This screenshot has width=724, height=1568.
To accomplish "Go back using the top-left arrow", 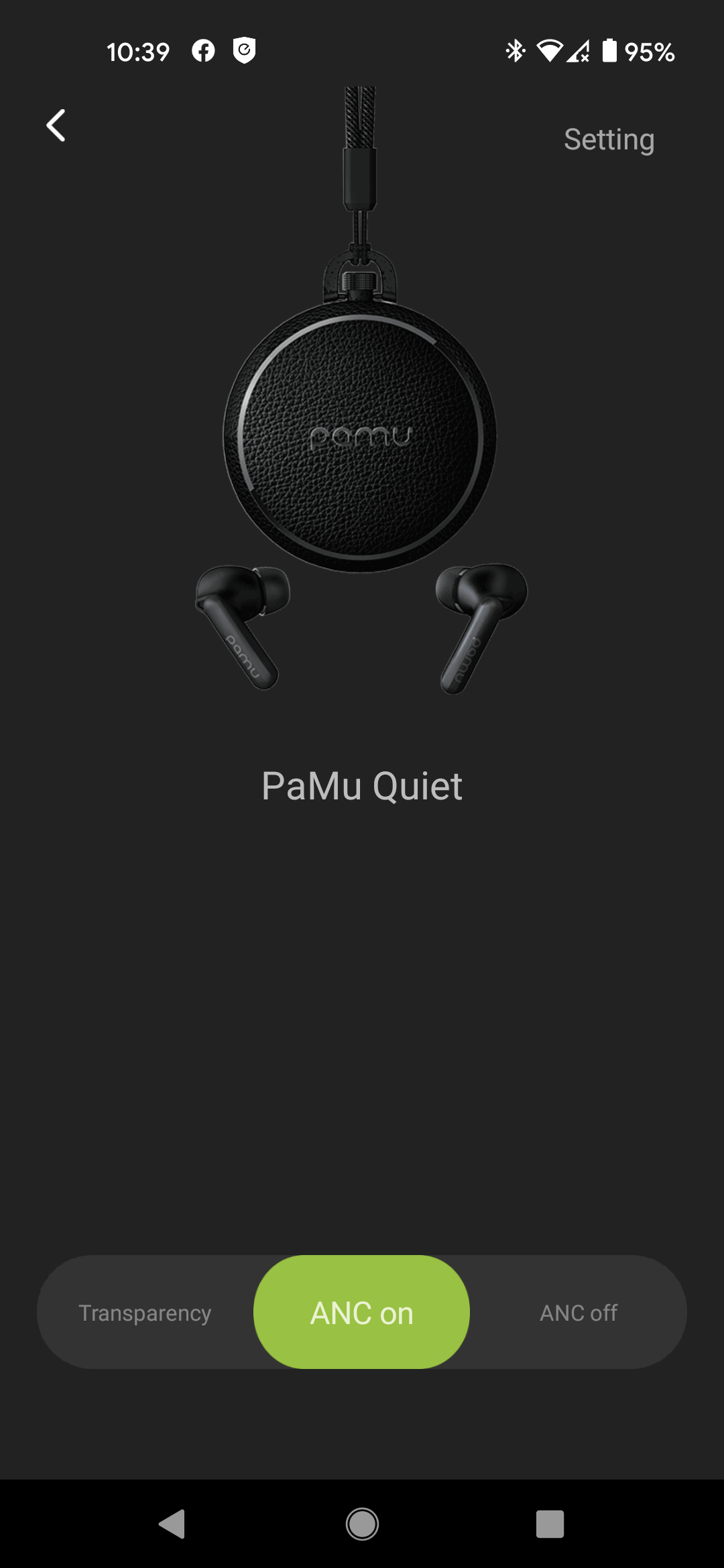I will pyautogui.click(x=56, y=125).
